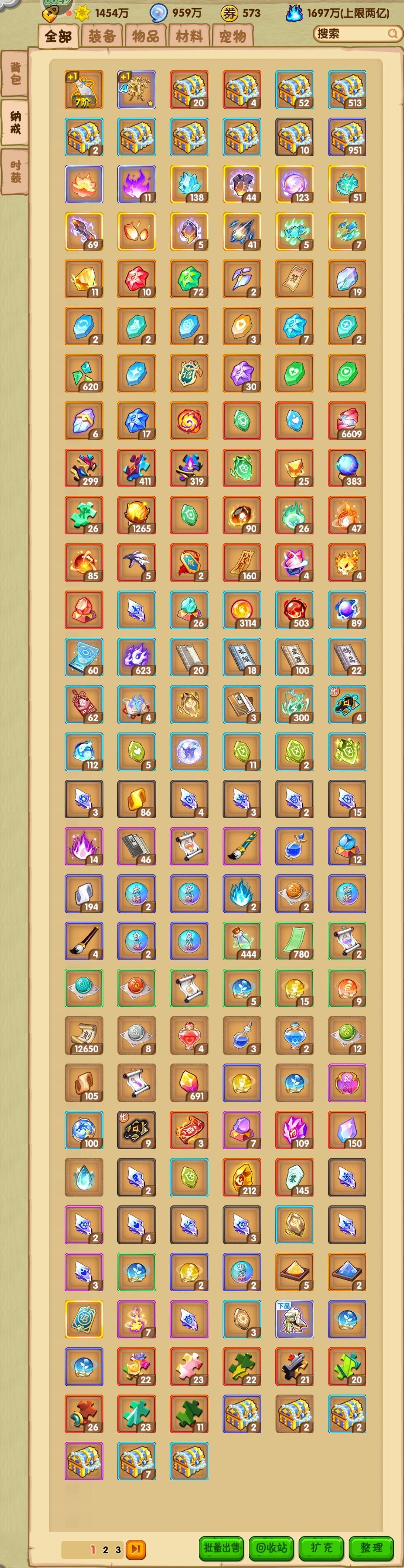Switch to the 物品 tab
This screenshot has height=1568, width=404.
tap(145, 36)
